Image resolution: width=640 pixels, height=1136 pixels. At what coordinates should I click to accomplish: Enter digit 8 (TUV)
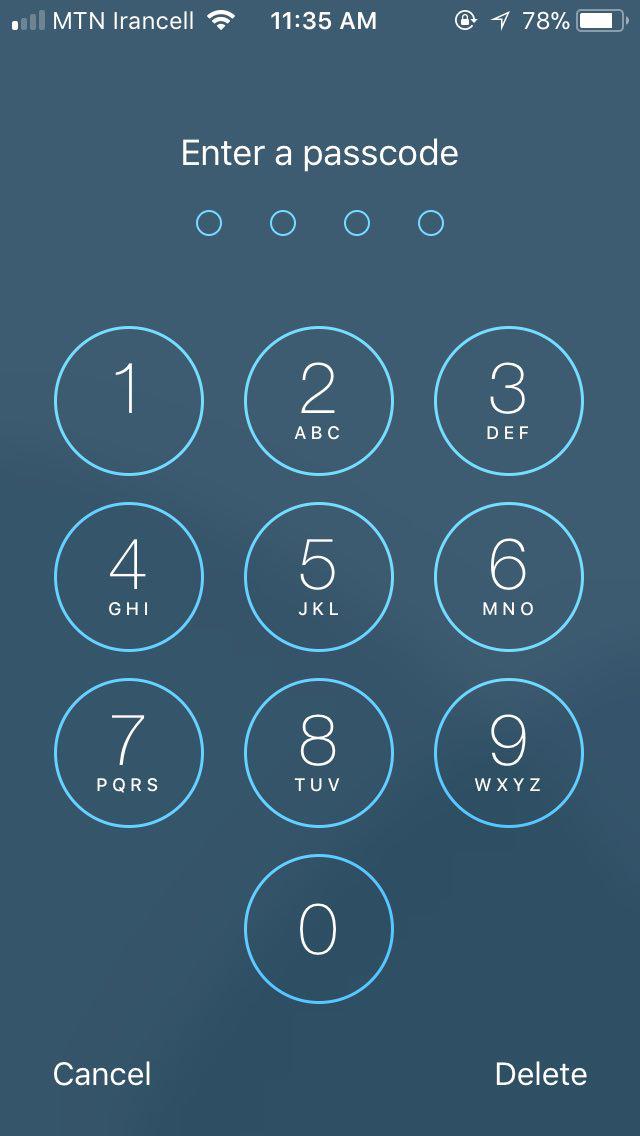(x=319, y=753)
